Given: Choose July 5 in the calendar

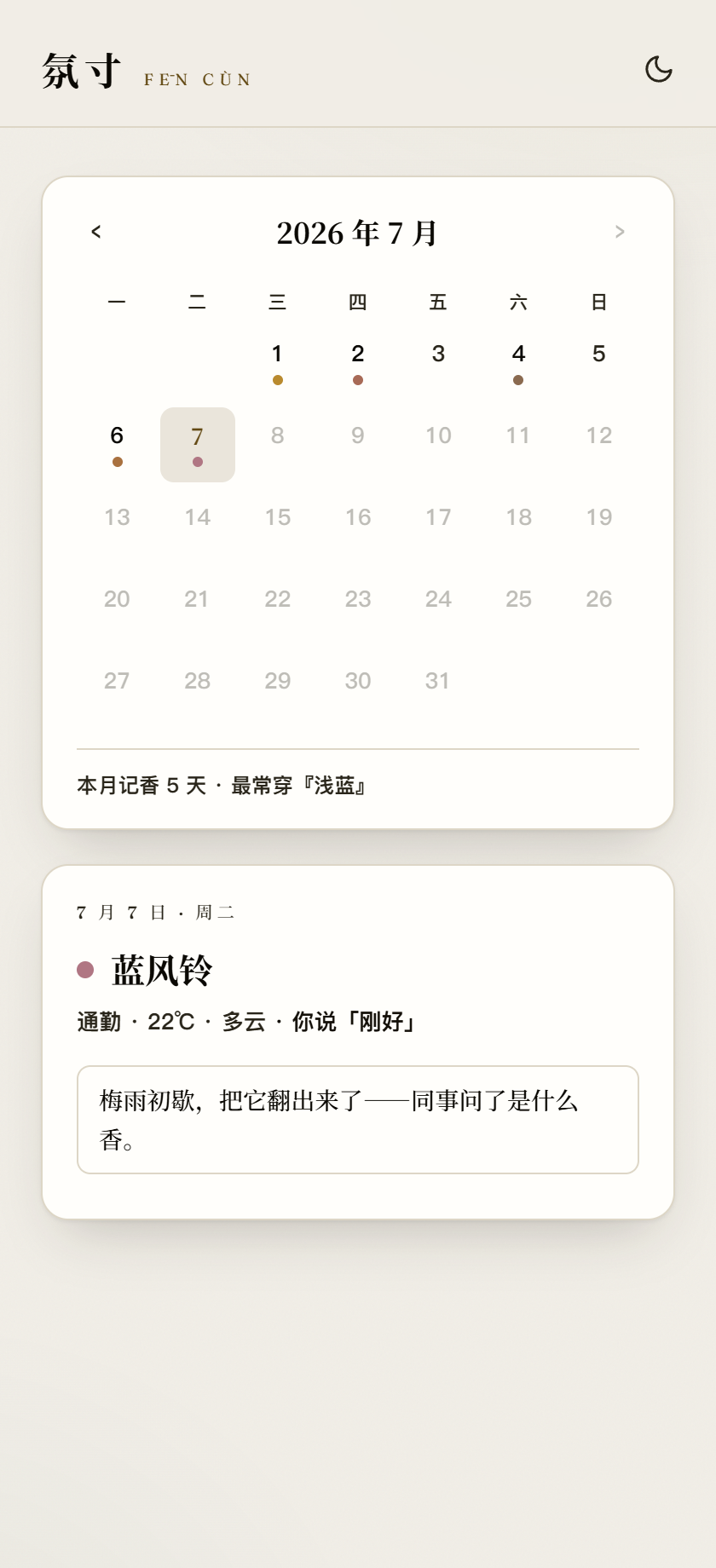Looking at the screenshot, I should [x=599, y=363].
